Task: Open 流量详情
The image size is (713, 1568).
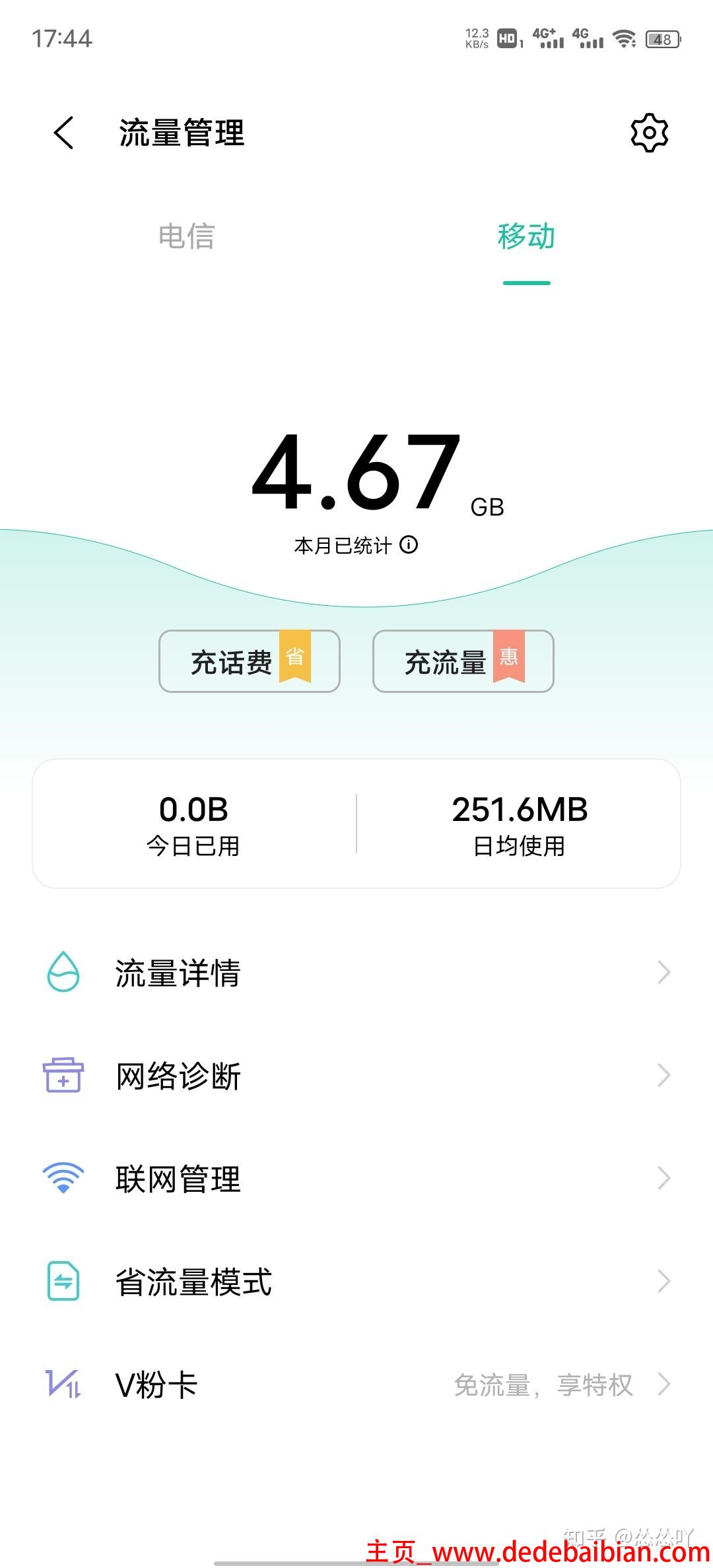Action: pyautogui.click(x=356, y=973)
